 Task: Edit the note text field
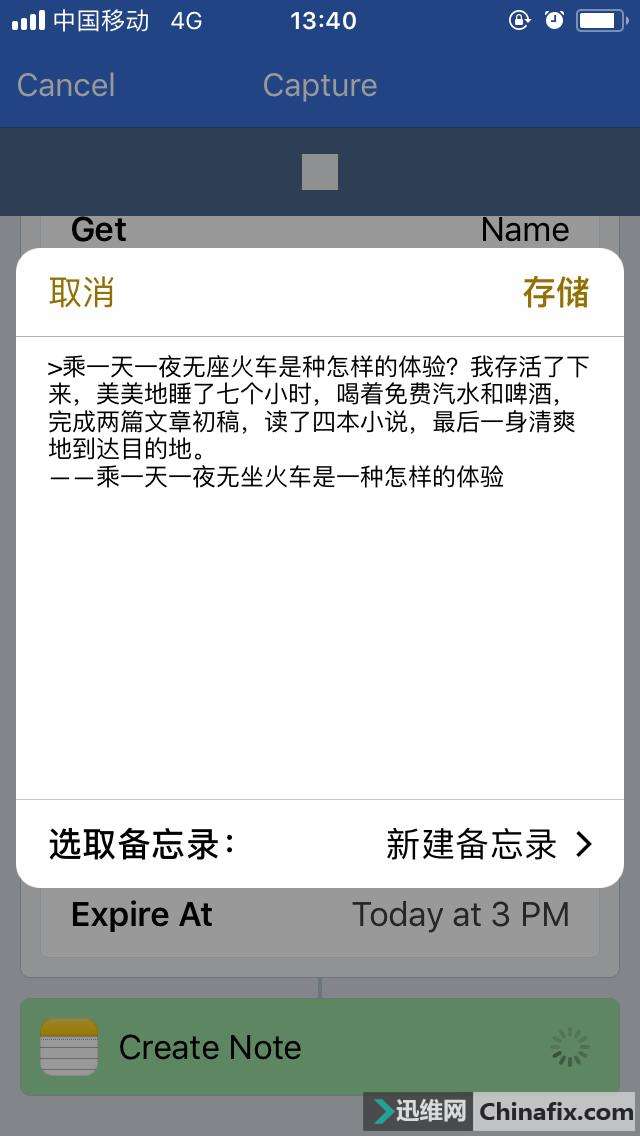point(320,560)
